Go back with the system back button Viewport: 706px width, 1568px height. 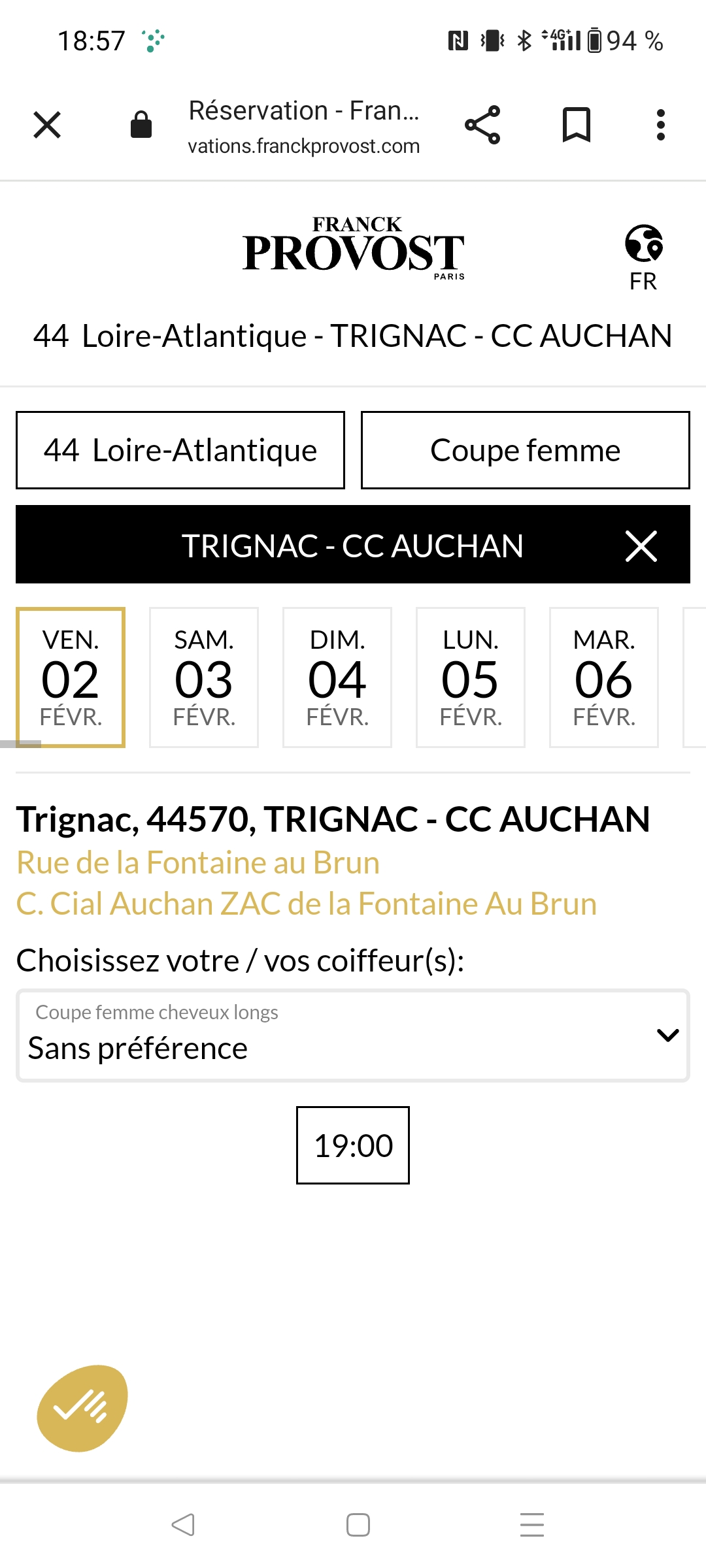point(183,1525)
